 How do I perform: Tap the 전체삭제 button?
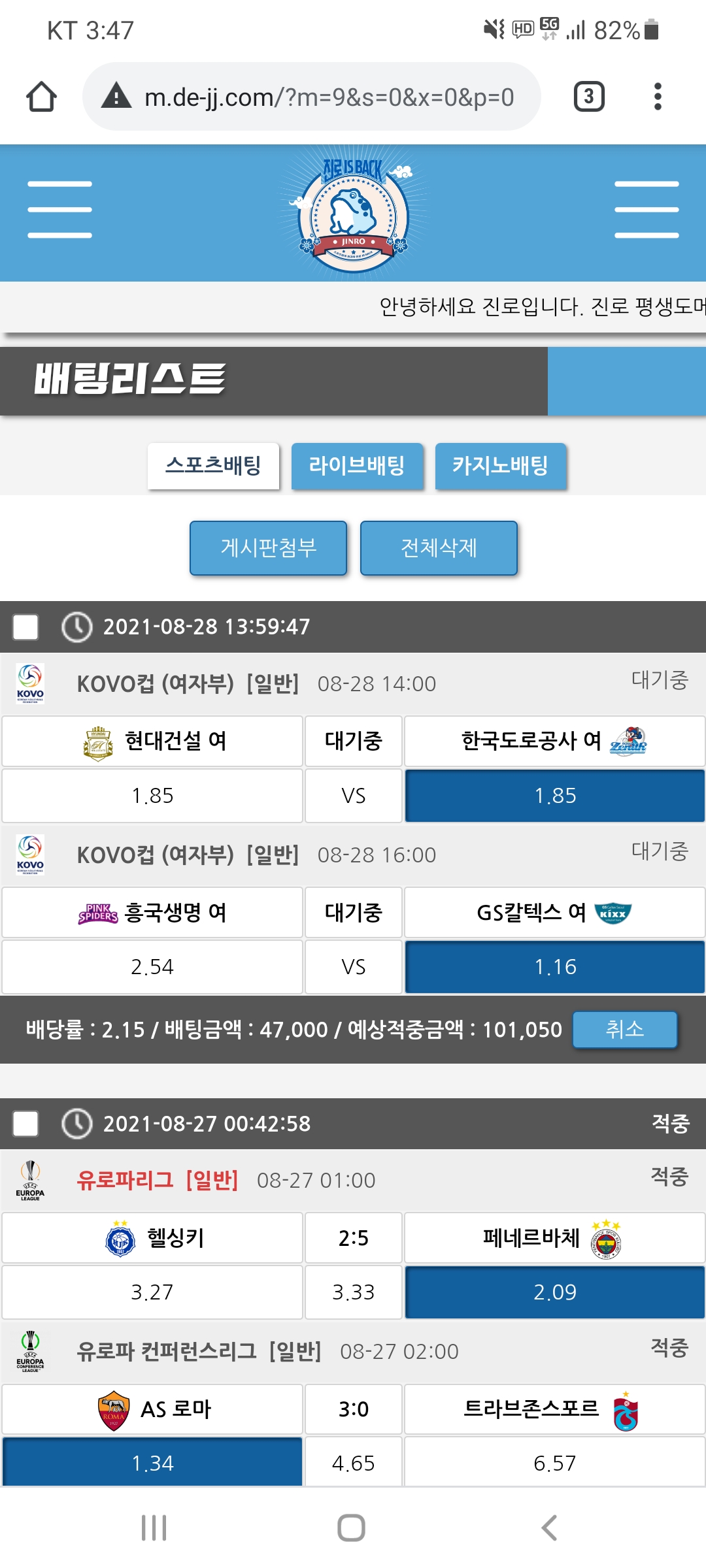[439, 547]
